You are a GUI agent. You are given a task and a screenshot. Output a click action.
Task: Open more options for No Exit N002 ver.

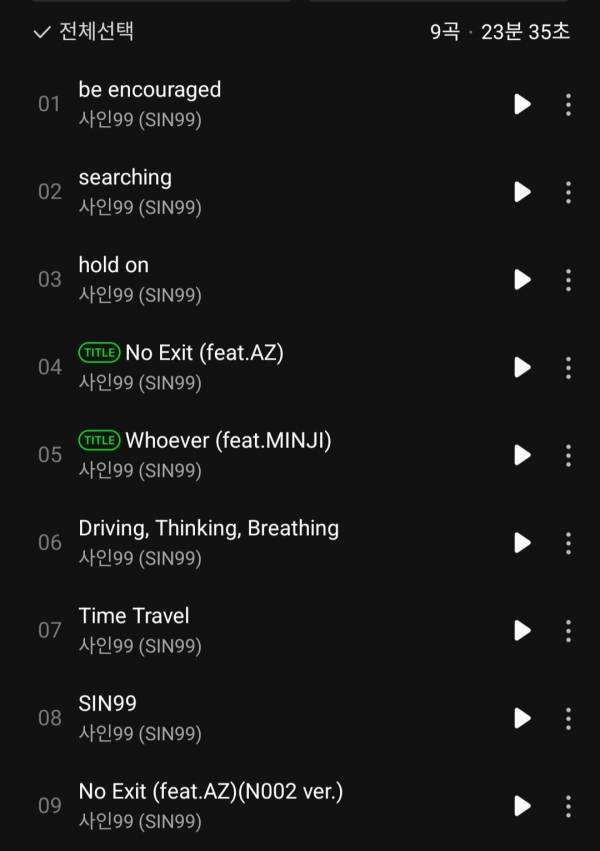(x=568, y=806)
